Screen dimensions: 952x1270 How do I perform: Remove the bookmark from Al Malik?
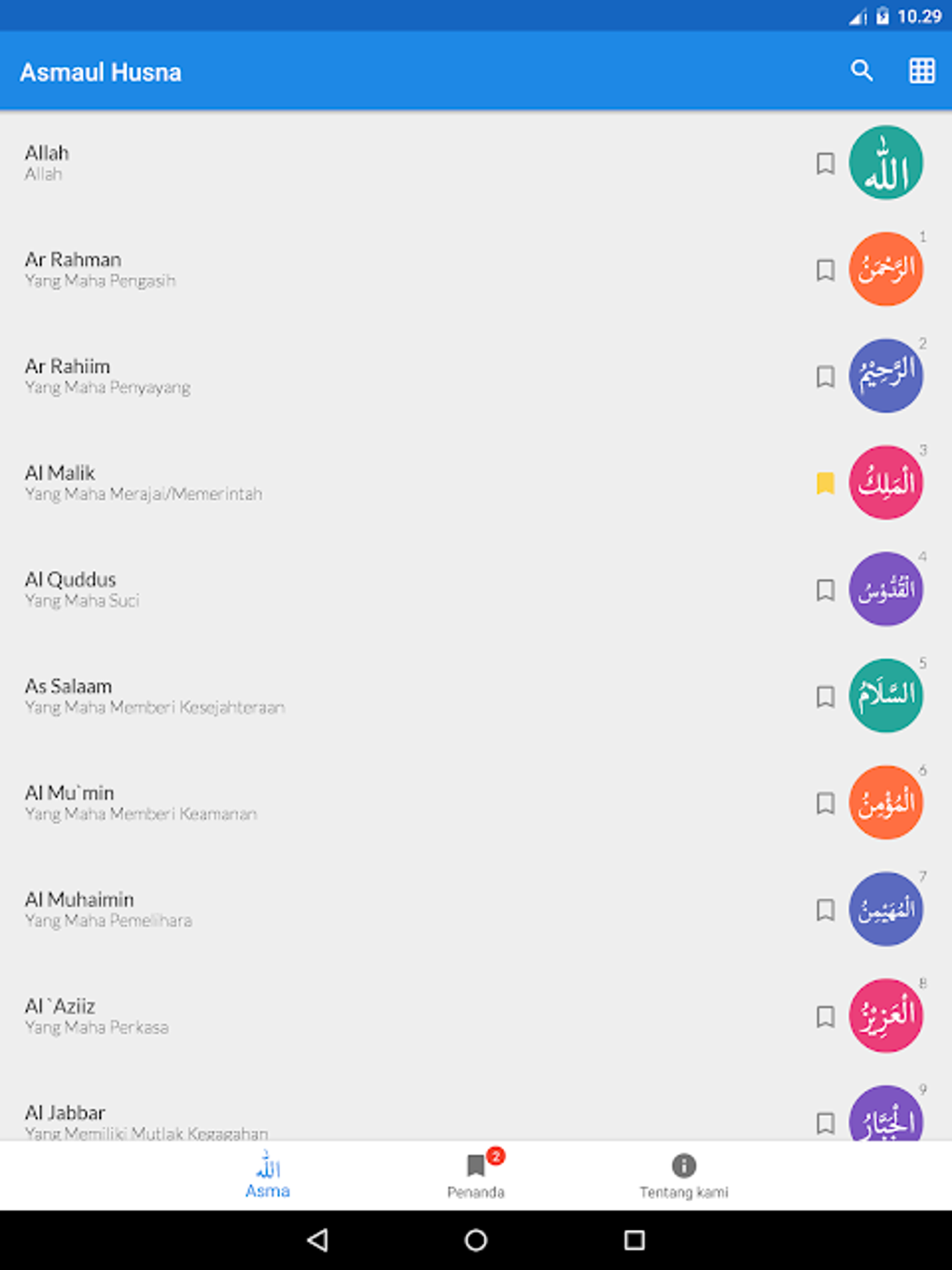pyautogui.click(x=825, y=483)
